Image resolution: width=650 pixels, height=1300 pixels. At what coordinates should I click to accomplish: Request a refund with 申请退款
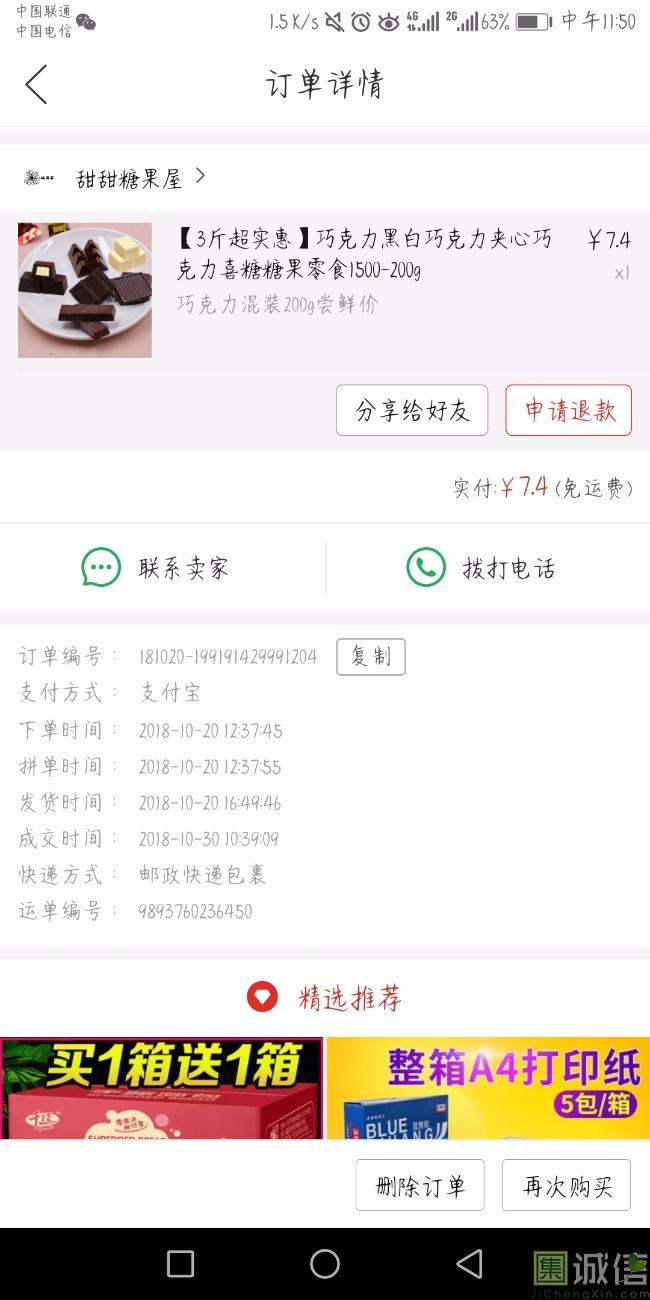[568, 410]
